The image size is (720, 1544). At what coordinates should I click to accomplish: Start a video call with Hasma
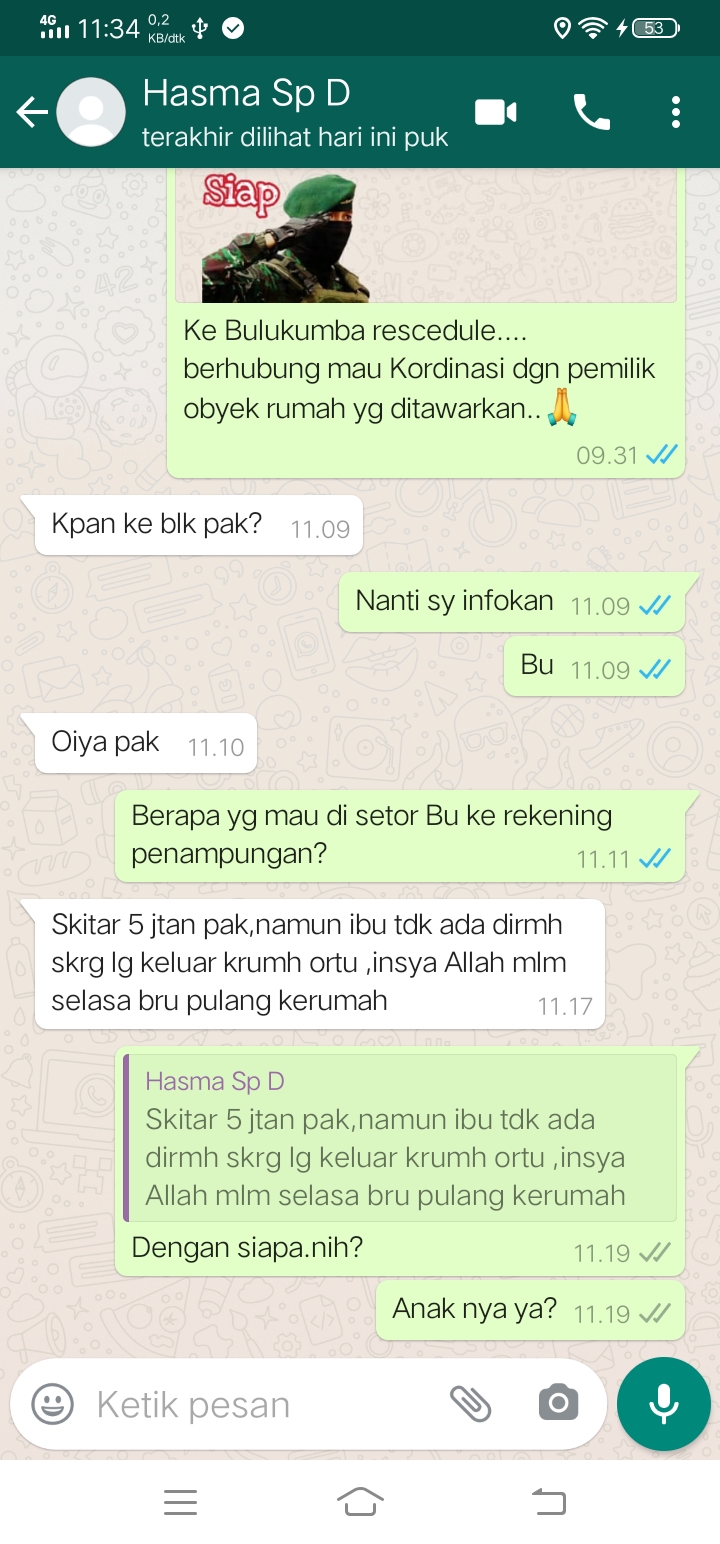495,112
